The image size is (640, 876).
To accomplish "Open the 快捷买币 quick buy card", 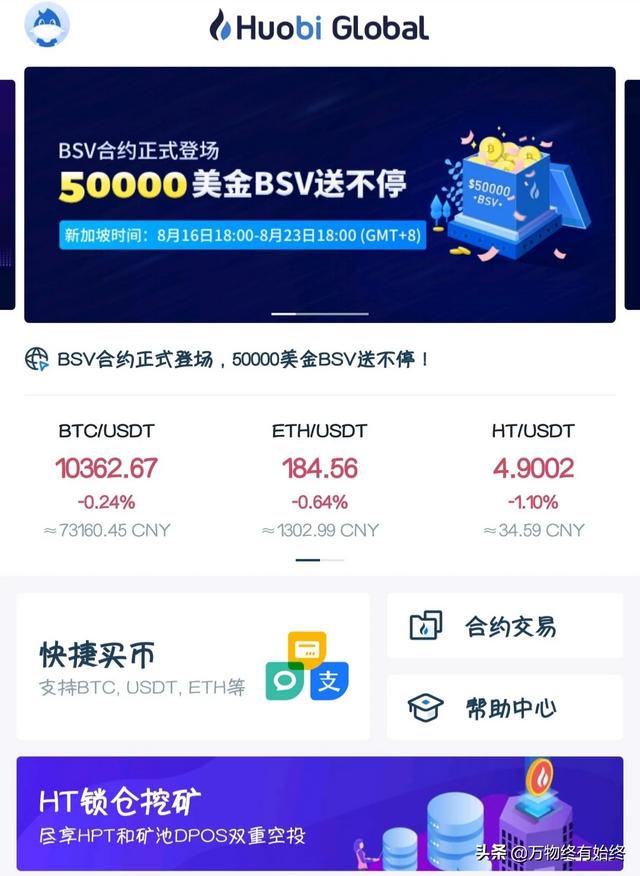I will [x=193, y=666].
